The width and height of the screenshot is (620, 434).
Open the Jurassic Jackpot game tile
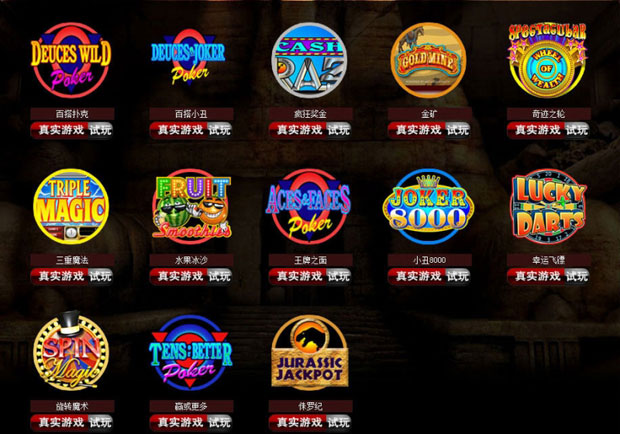309,352
